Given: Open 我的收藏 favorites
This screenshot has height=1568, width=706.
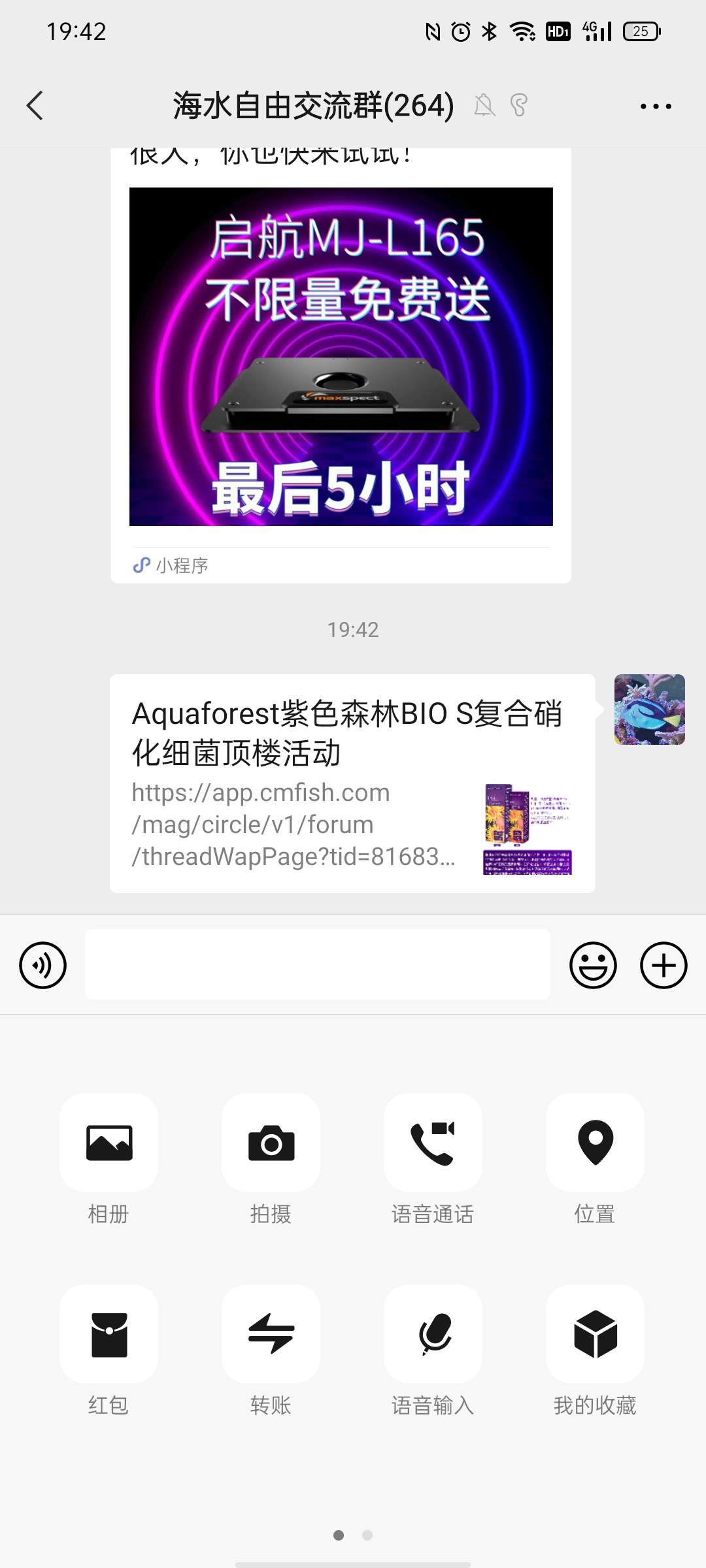Looking at the screenshot, I should [x=595, y=1333].
